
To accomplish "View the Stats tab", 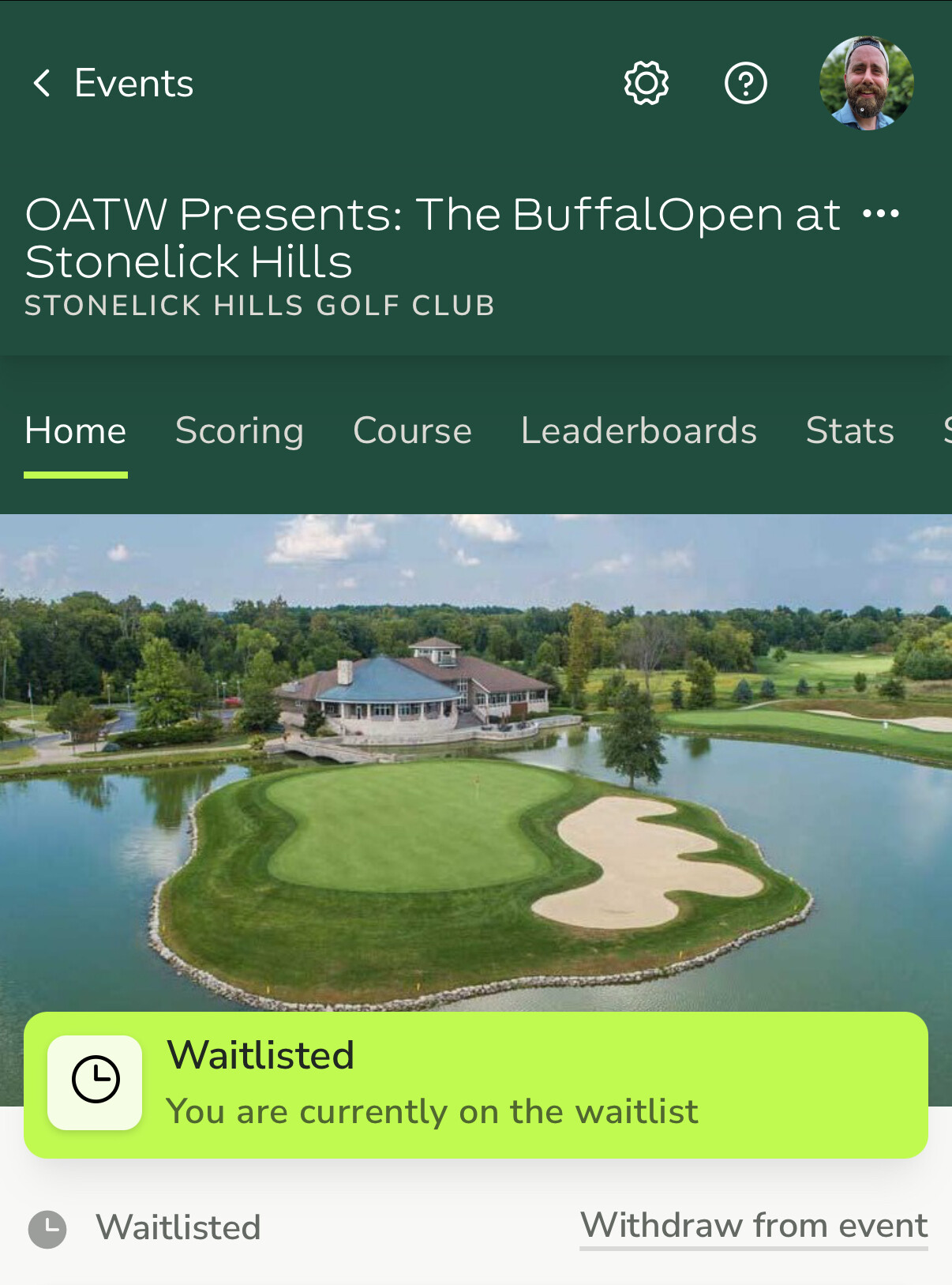I will 849,431.
